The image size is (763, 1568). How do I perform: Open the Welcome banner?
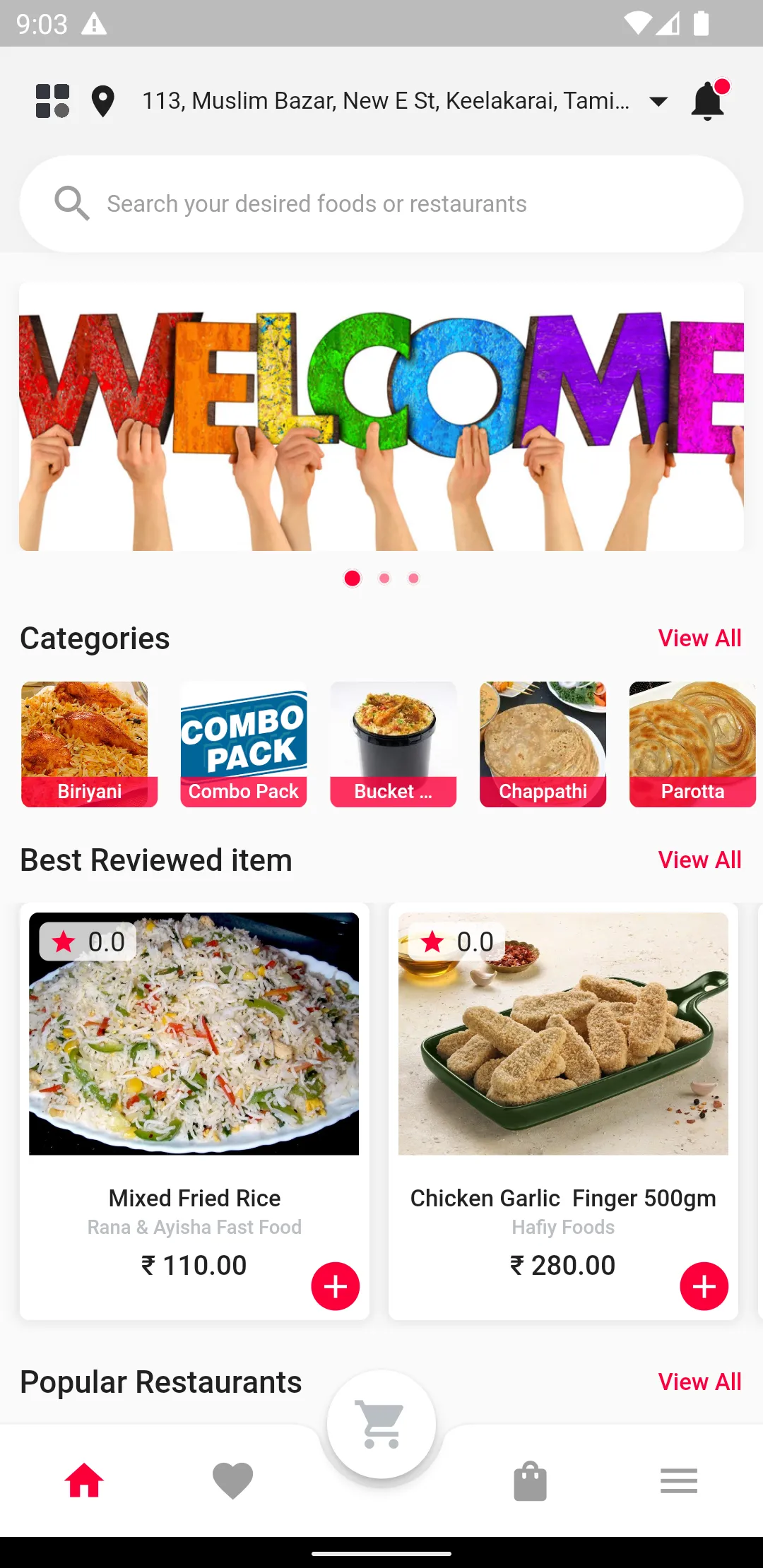[381, 416]
